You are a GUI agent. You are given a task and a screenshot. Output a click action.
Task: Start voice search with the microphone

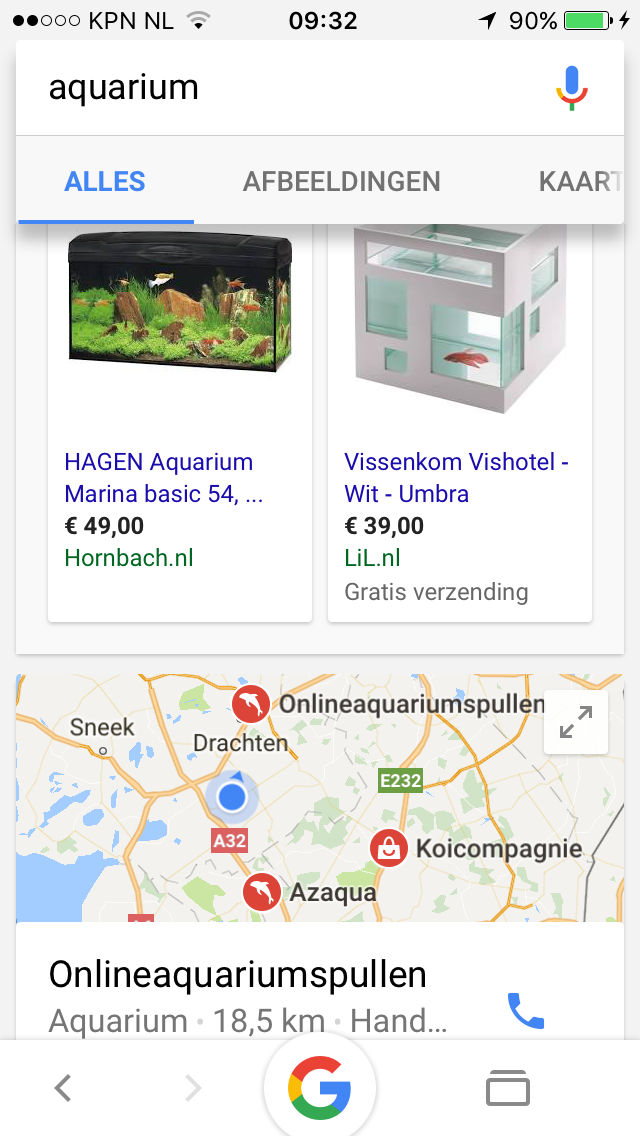(571, 88)
